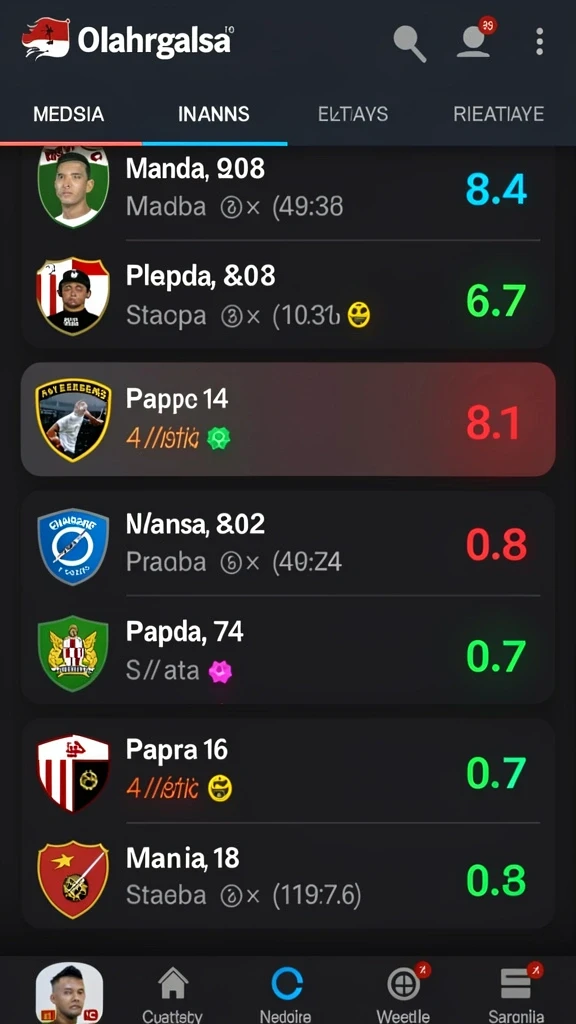Go to the Cuattsty home tab
Viewport: 576px width, 1024px height.
click(x=173, y=996)
